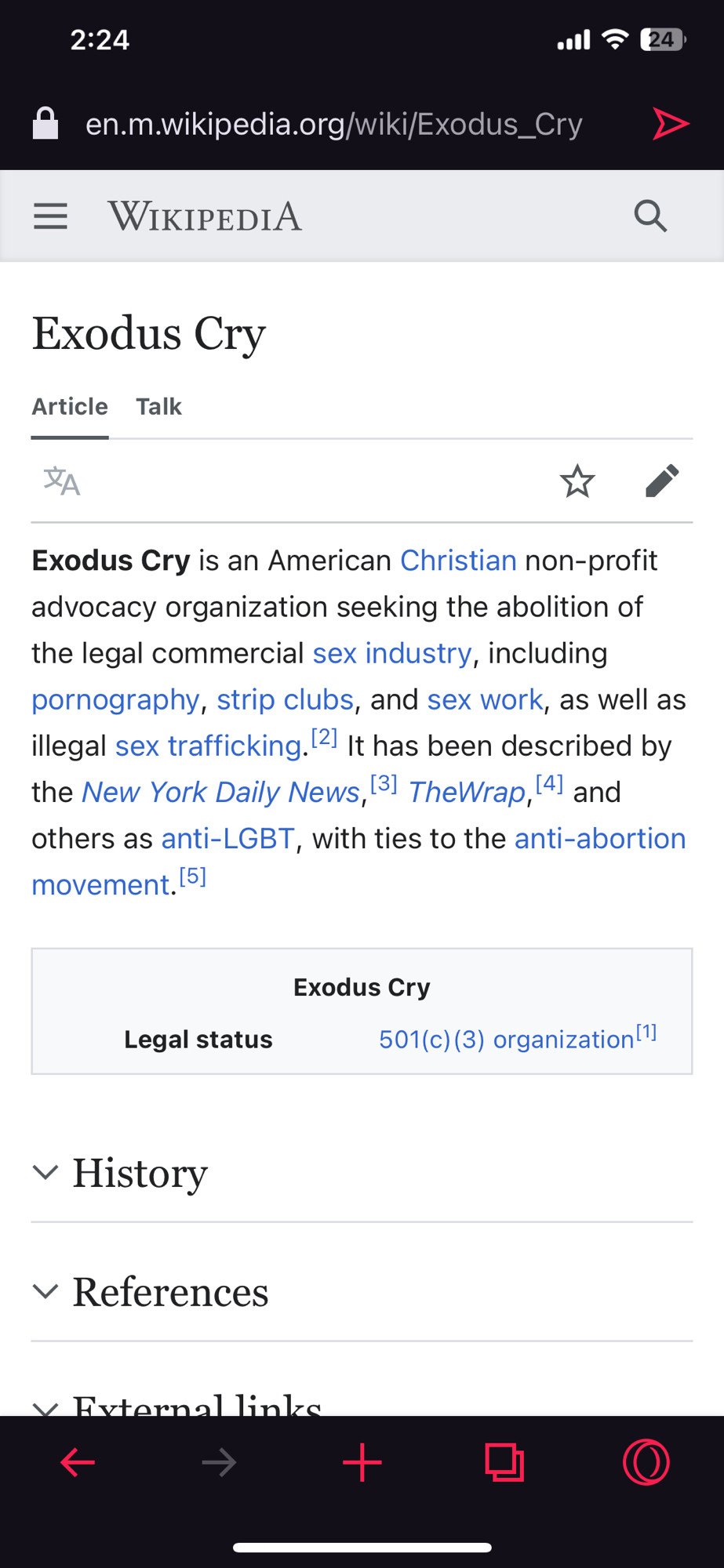Open the New York Daily News link

coord(220,792)
